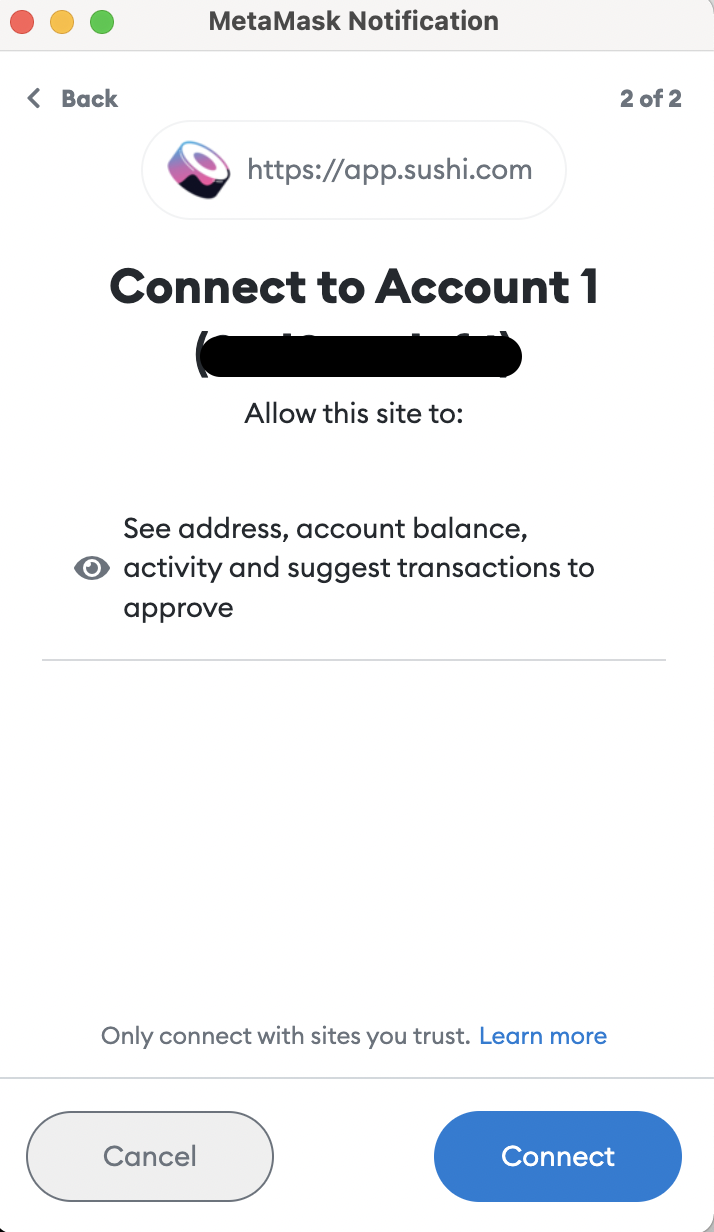Image resolution: width=714 pixels, height=1232 pixels.
Task: Go back to the previous step
Action: pos(73,98)
